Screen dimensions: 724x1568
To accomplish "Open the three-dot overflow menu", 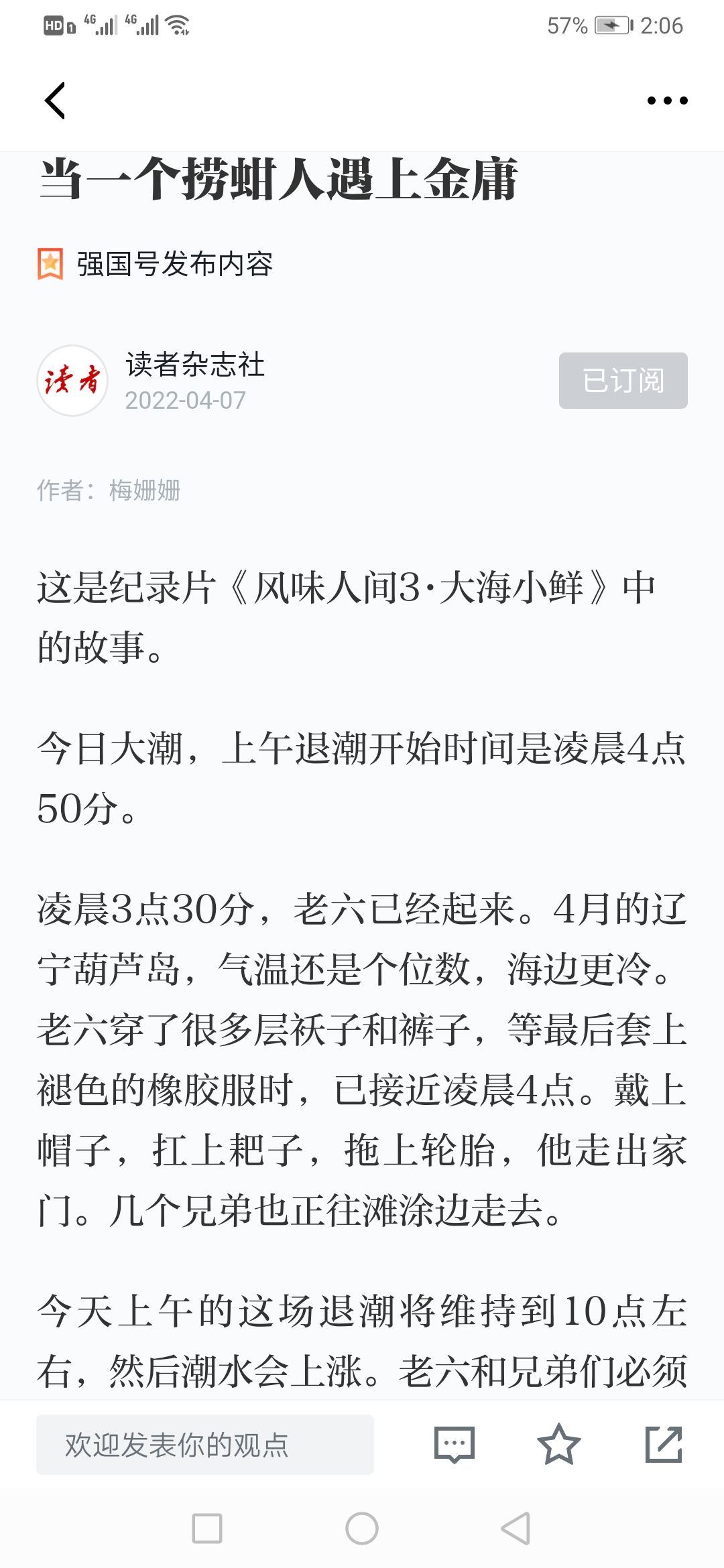I will point(667,101).
